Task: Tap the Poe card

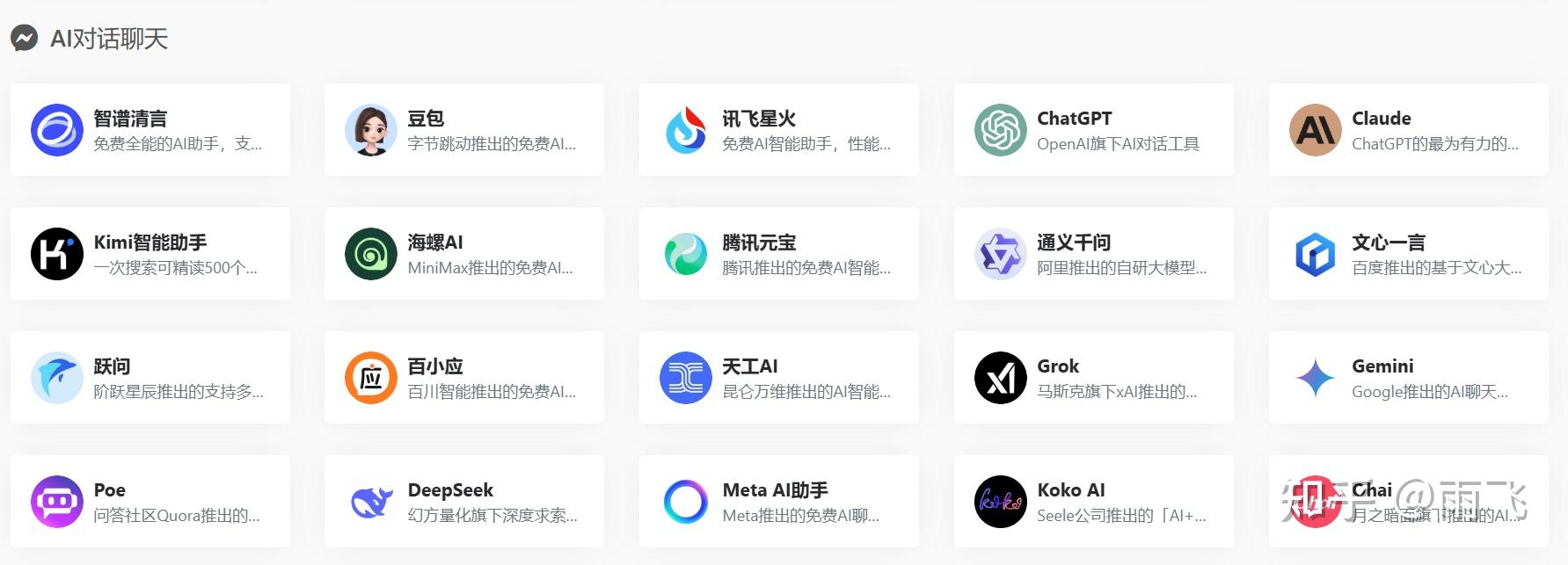Action: [x=150, y=502]
